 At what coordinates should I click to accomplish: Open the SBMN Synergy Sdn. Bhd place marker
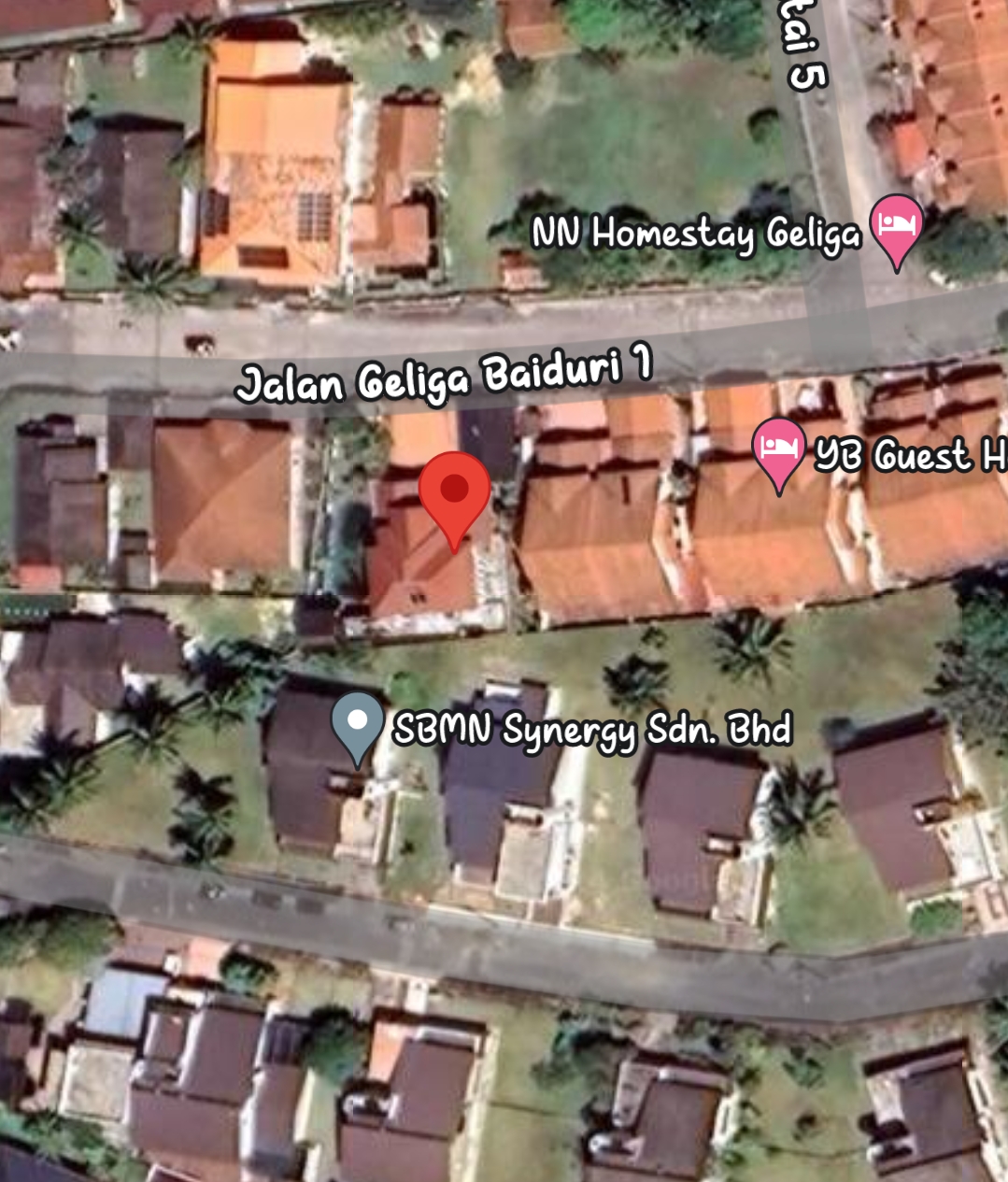(357, 725)
